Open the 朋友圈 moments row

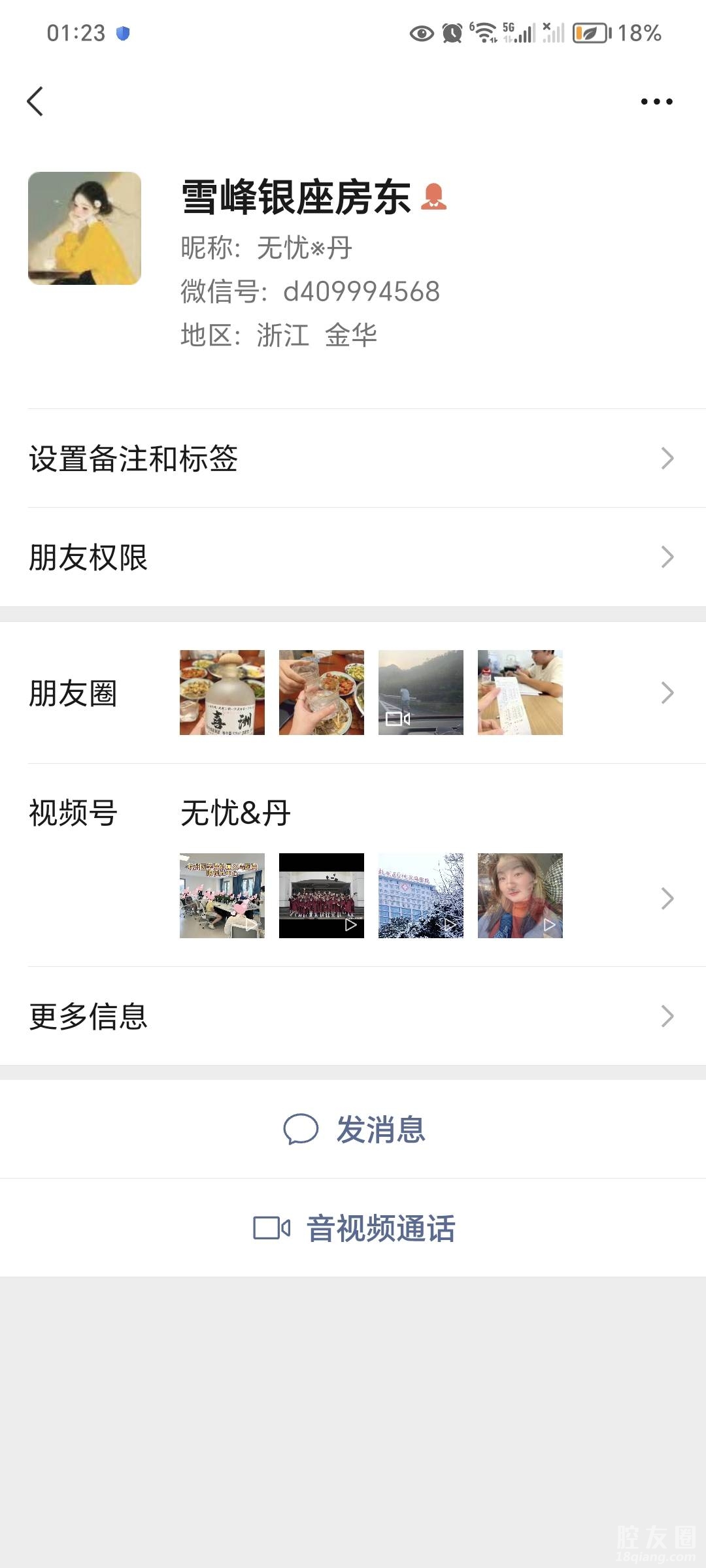[x=353, y=693]
